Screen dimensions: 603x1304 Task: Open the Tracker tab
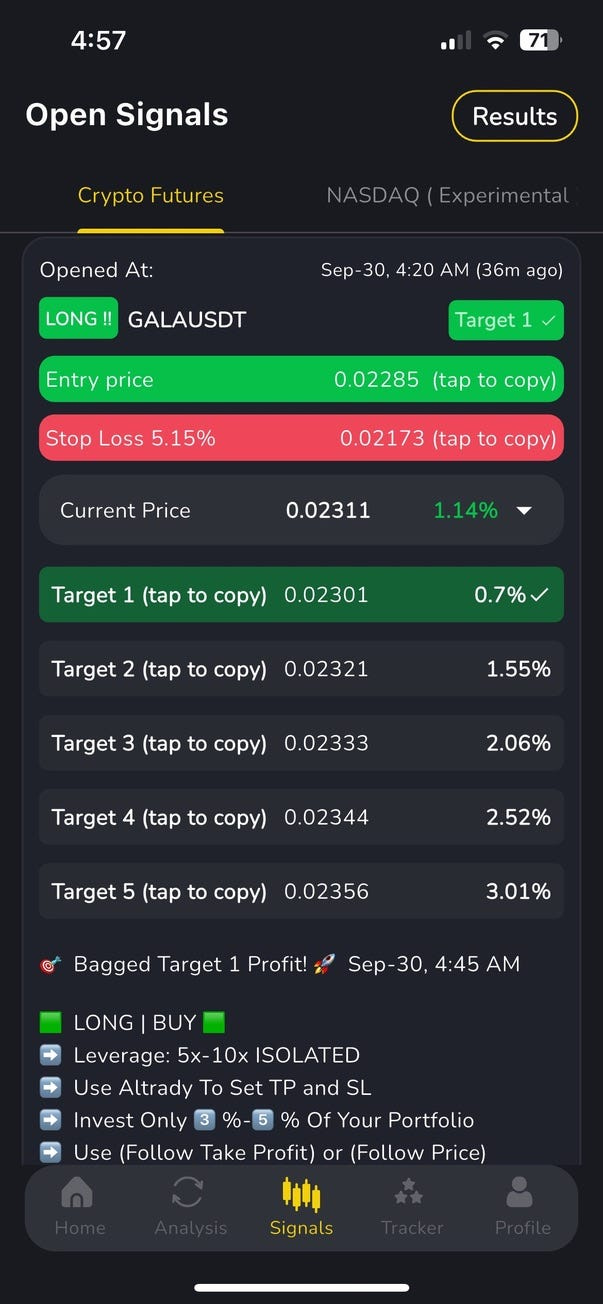click(x=411, y=1207)
